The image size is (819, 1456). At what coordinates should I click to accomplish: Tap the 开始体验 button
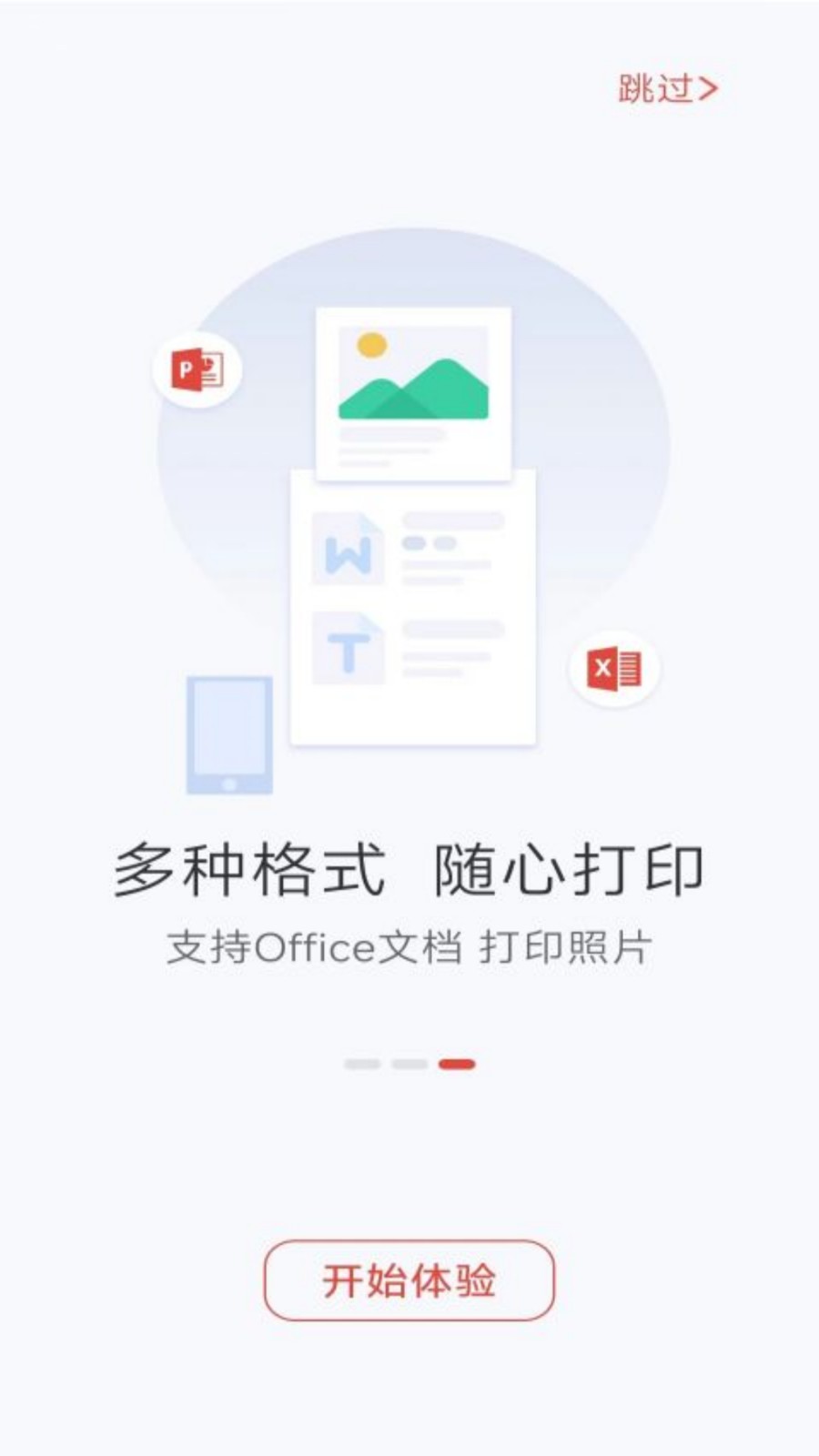[409, 1280]
